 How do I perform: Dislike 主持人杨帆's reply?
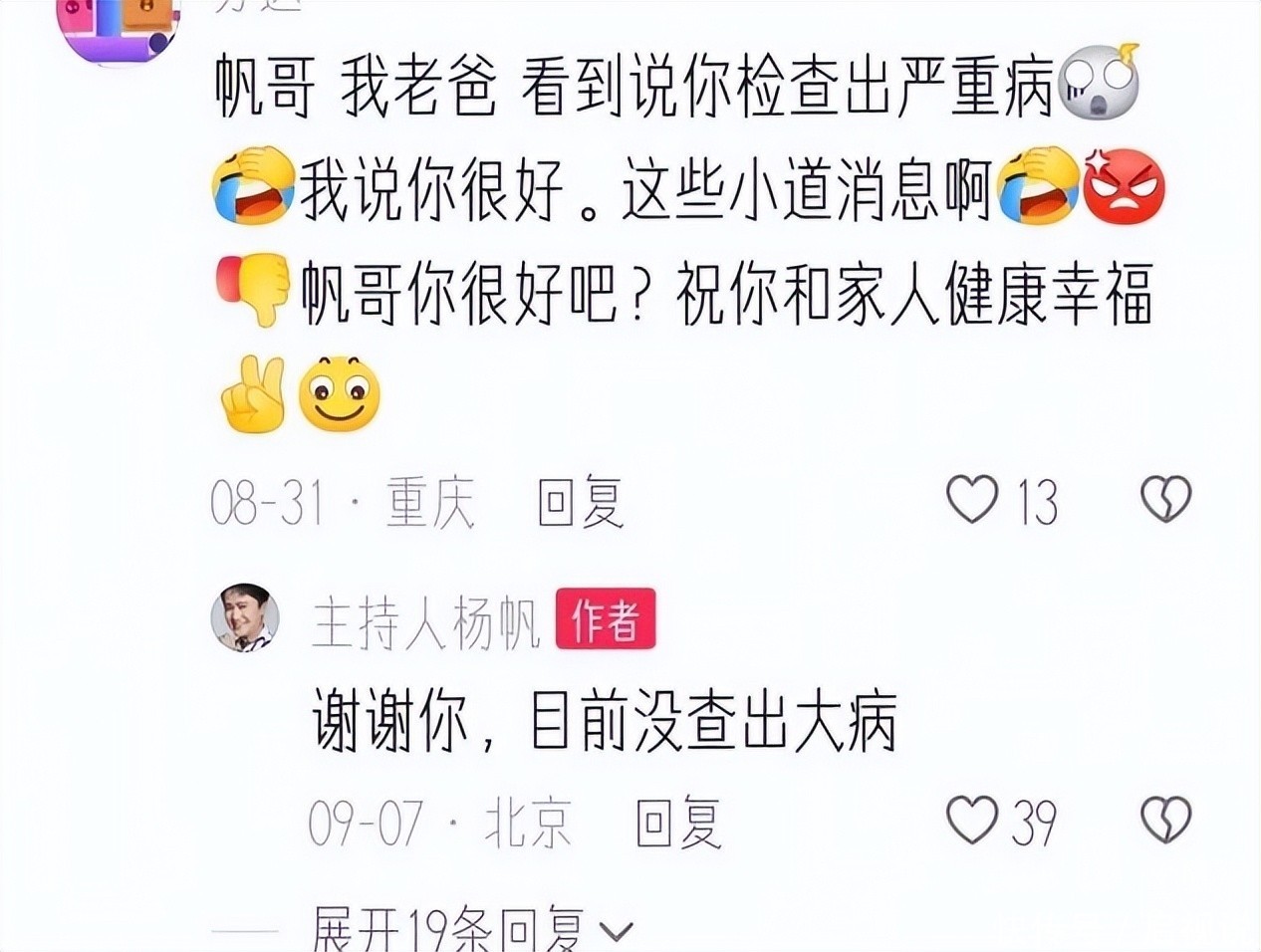1165,822
